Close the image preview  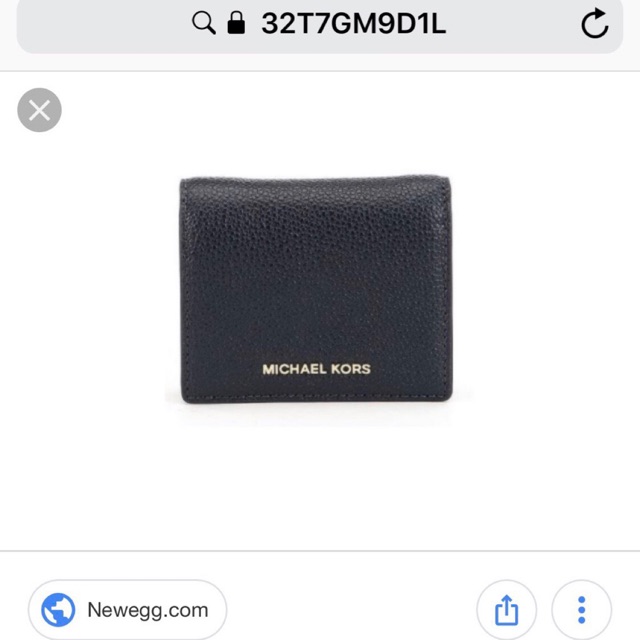click(x=40, y=110)
